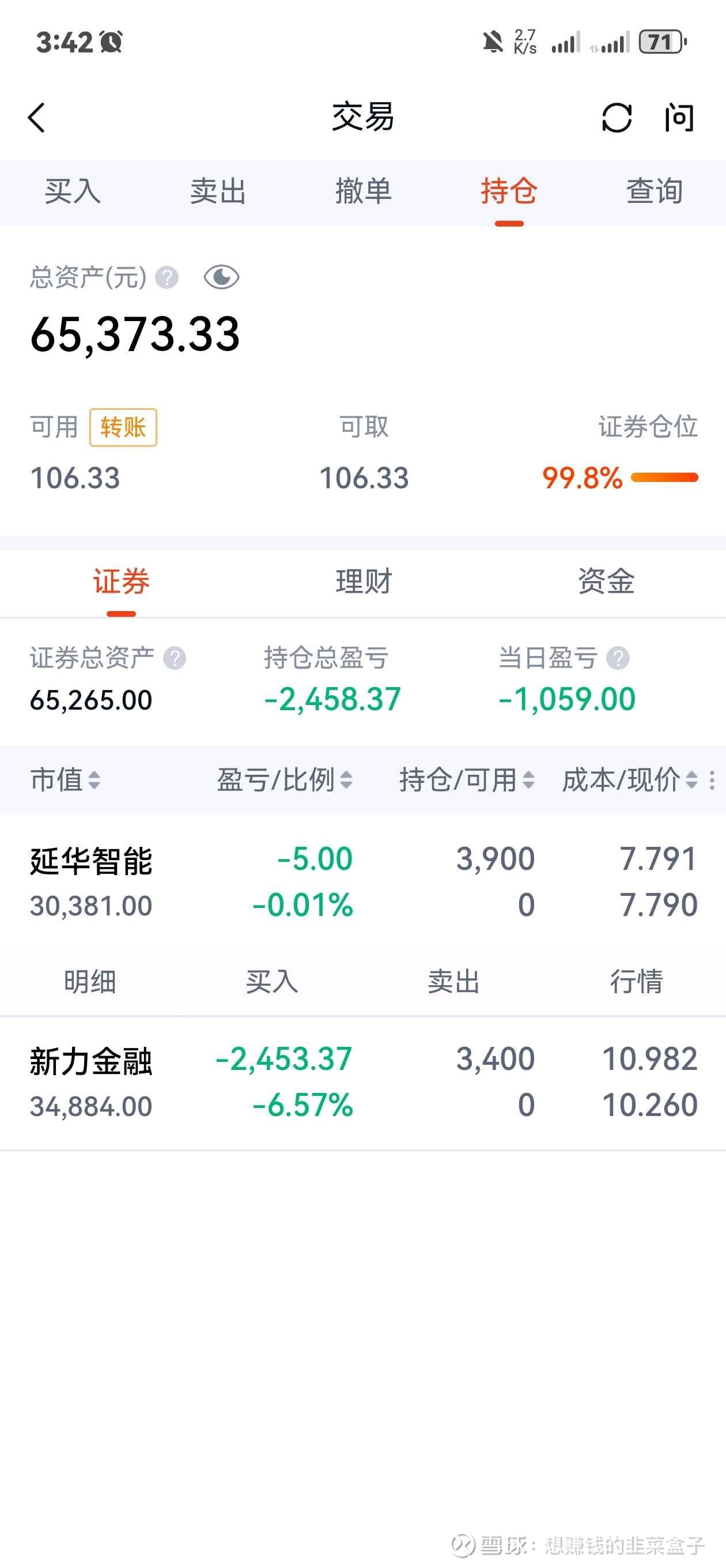Show help for 总资产(元)
This screenshot has width=726, height=1568.
point(167,277)
